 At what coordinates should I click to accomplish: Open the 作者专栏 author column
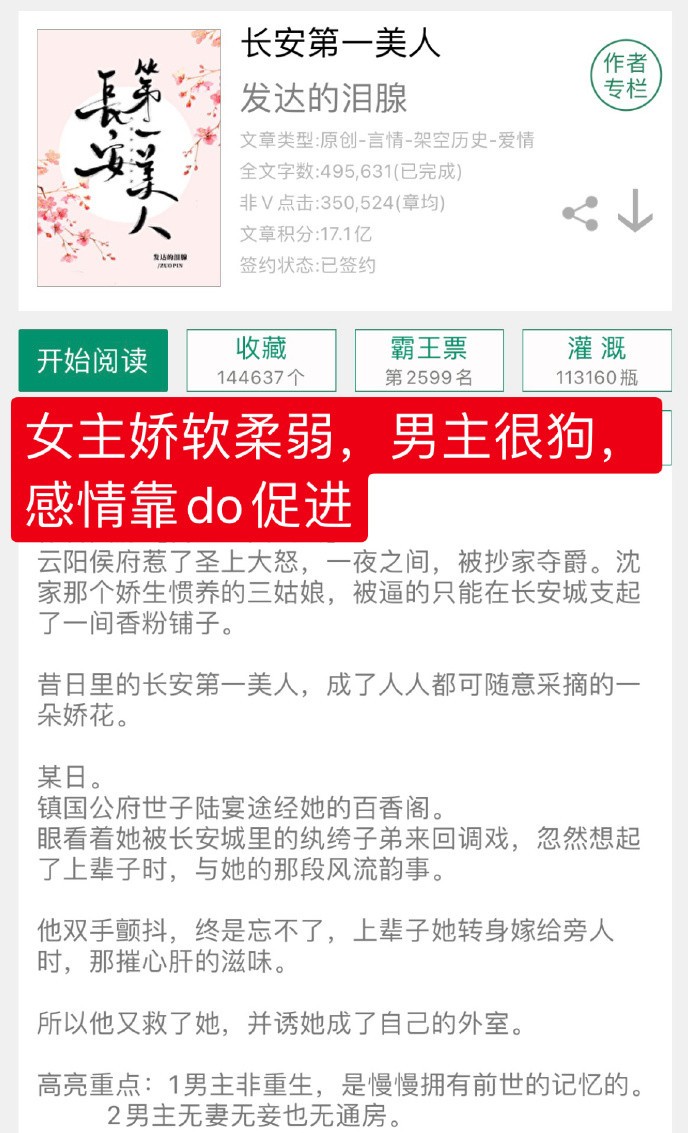click(x=626, y=76)
